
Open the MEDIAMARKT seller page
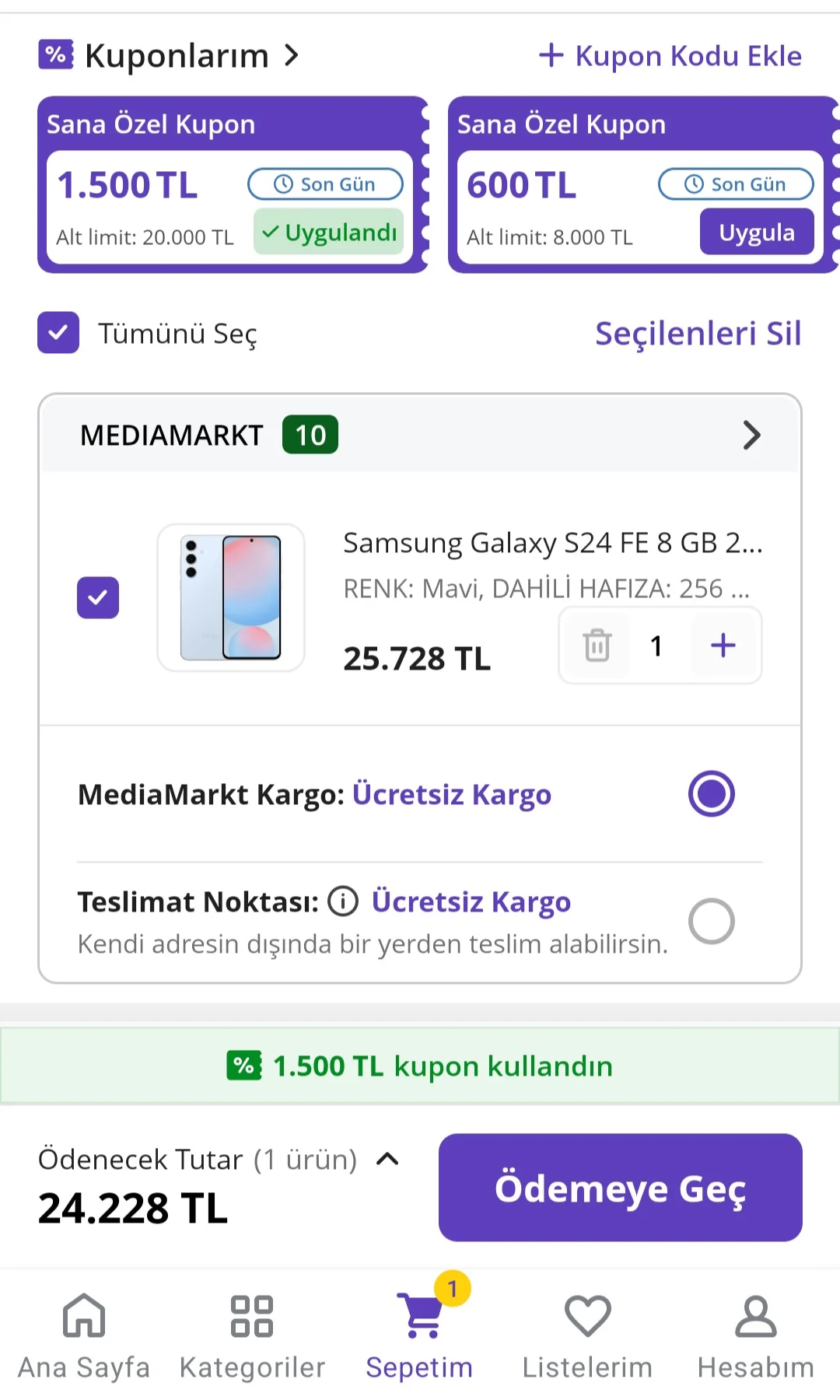[x=420, y=435]
